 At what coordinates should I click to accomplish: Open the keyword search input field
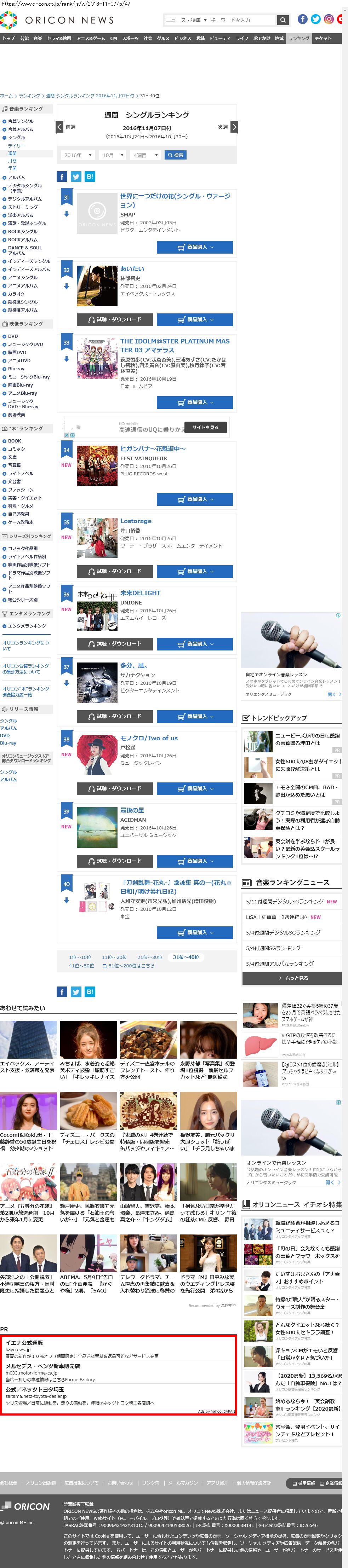tap(241, 20)
